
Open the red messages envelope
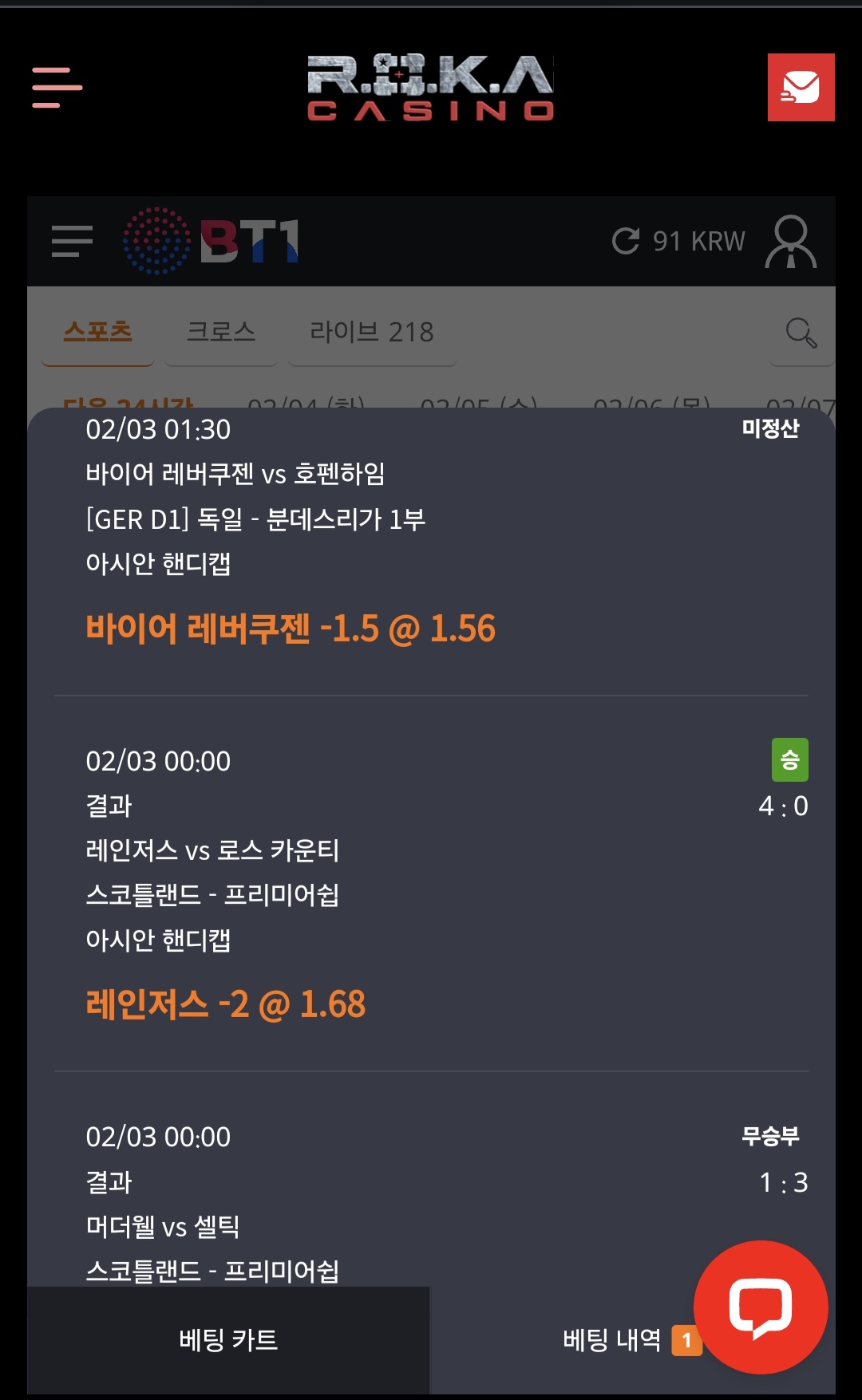801,88
